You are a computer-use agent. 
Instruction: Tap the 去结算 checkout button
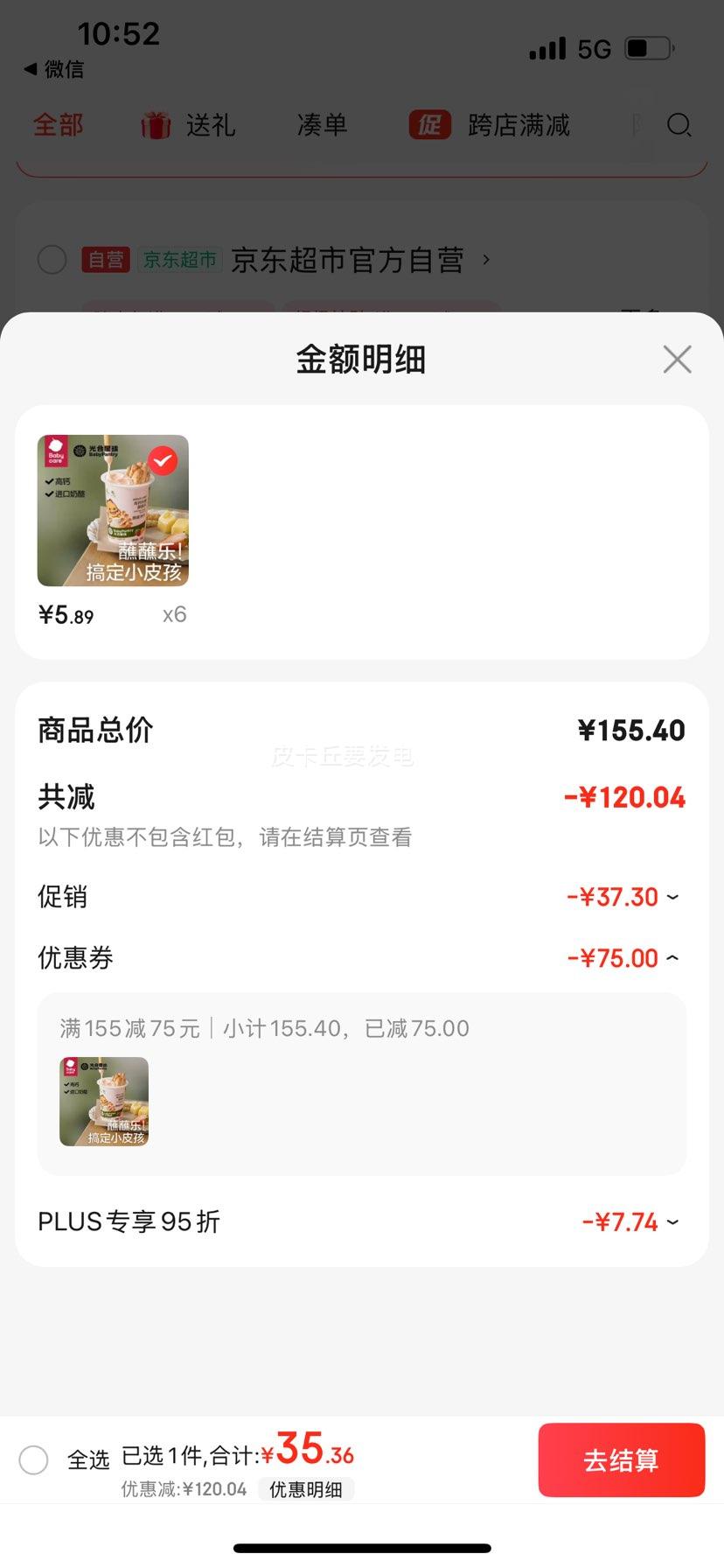point(622,1459)
